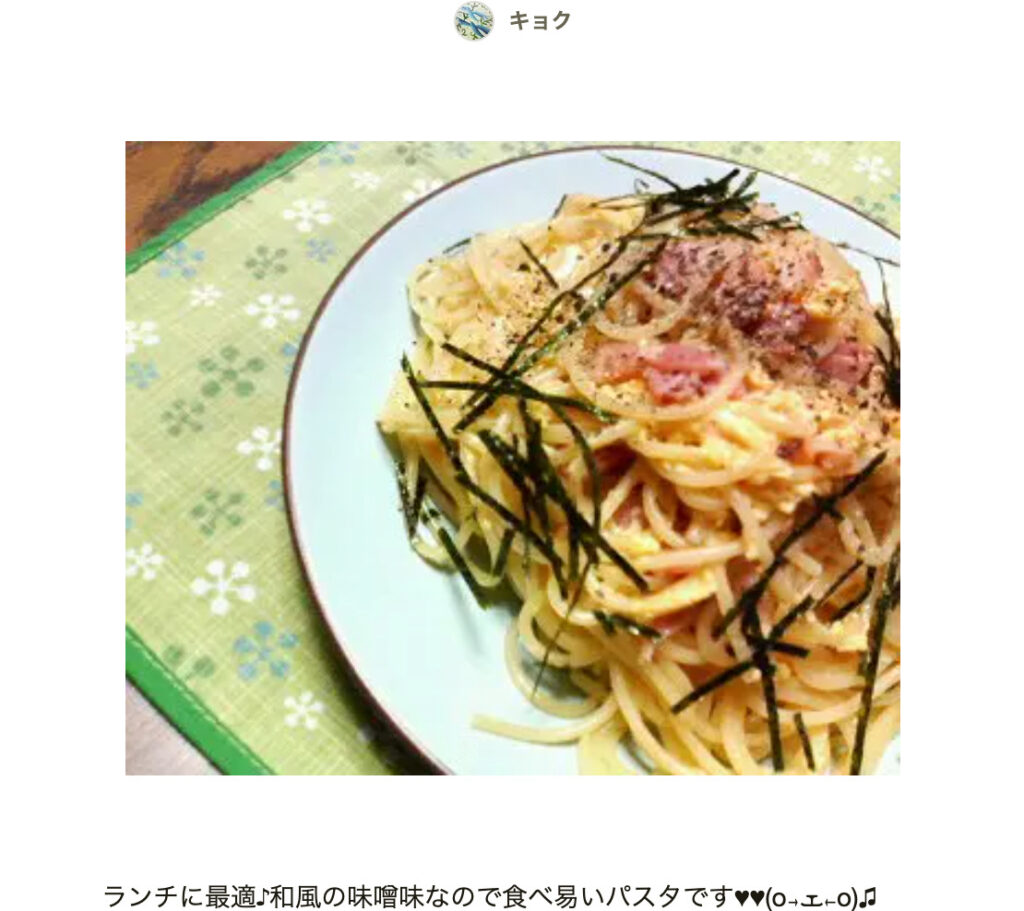This screenshot has height=911, width=1024.
Task: Open the miso pasta recipe photo
Action: click(512, 458)
